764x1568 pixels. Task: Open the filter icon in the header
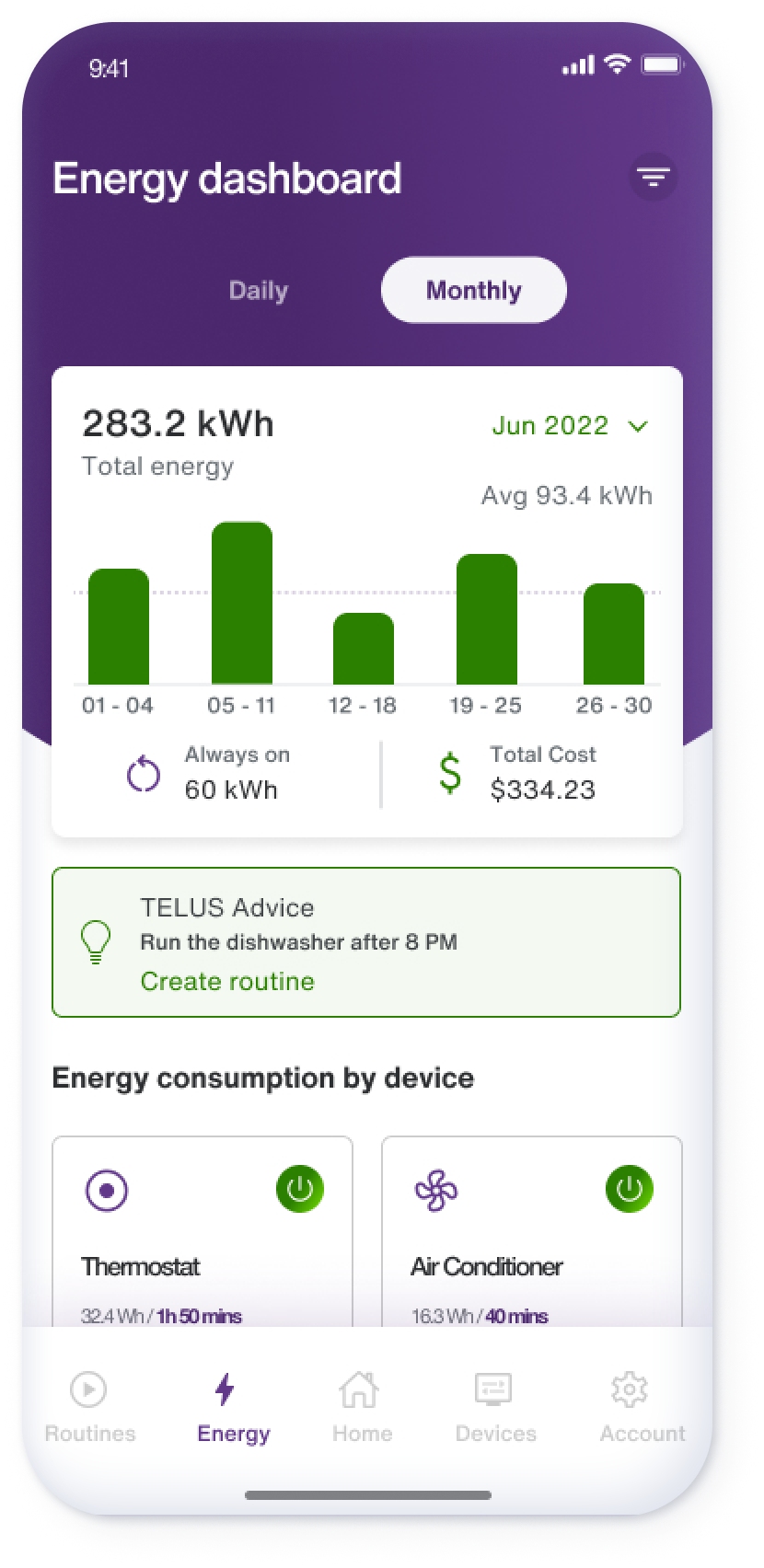[654, 177]
